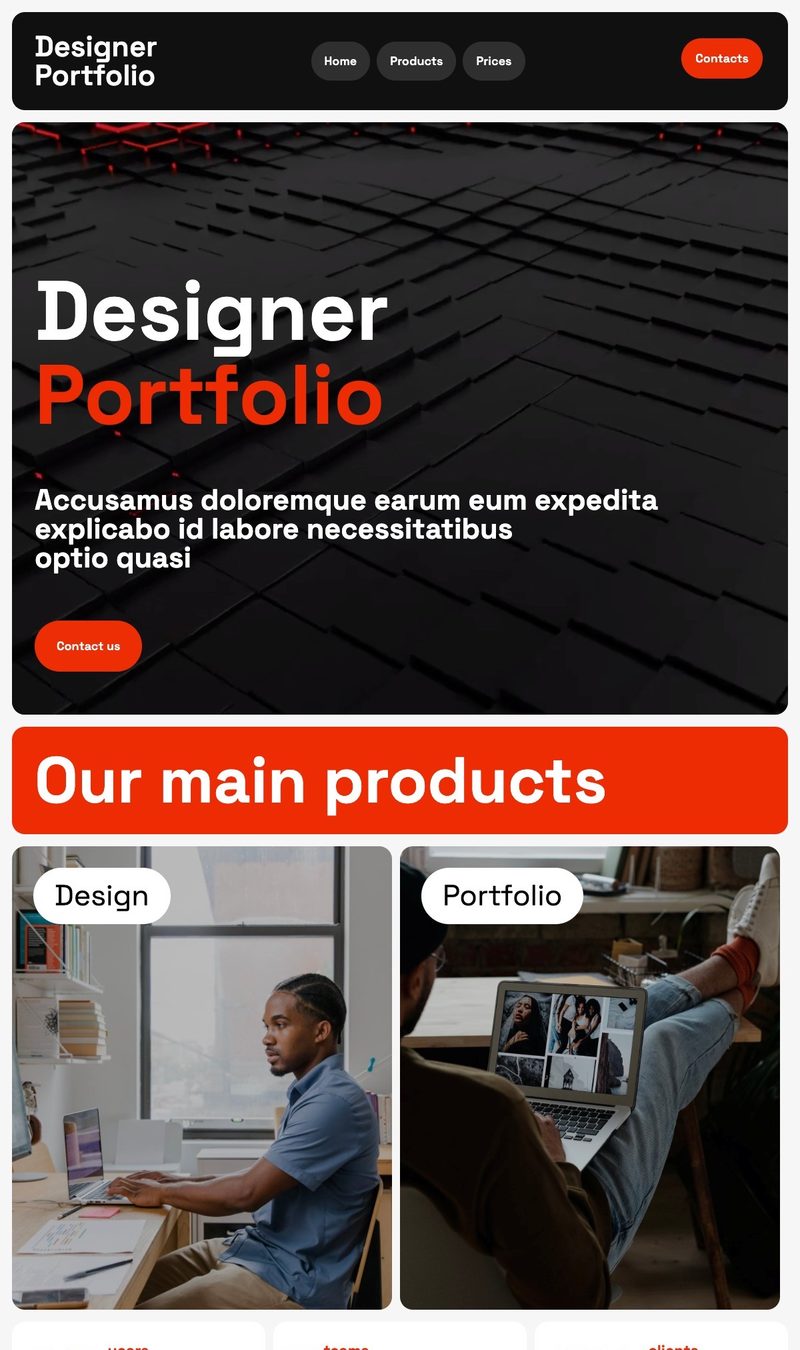Open the Design product card

point(202,1077)
